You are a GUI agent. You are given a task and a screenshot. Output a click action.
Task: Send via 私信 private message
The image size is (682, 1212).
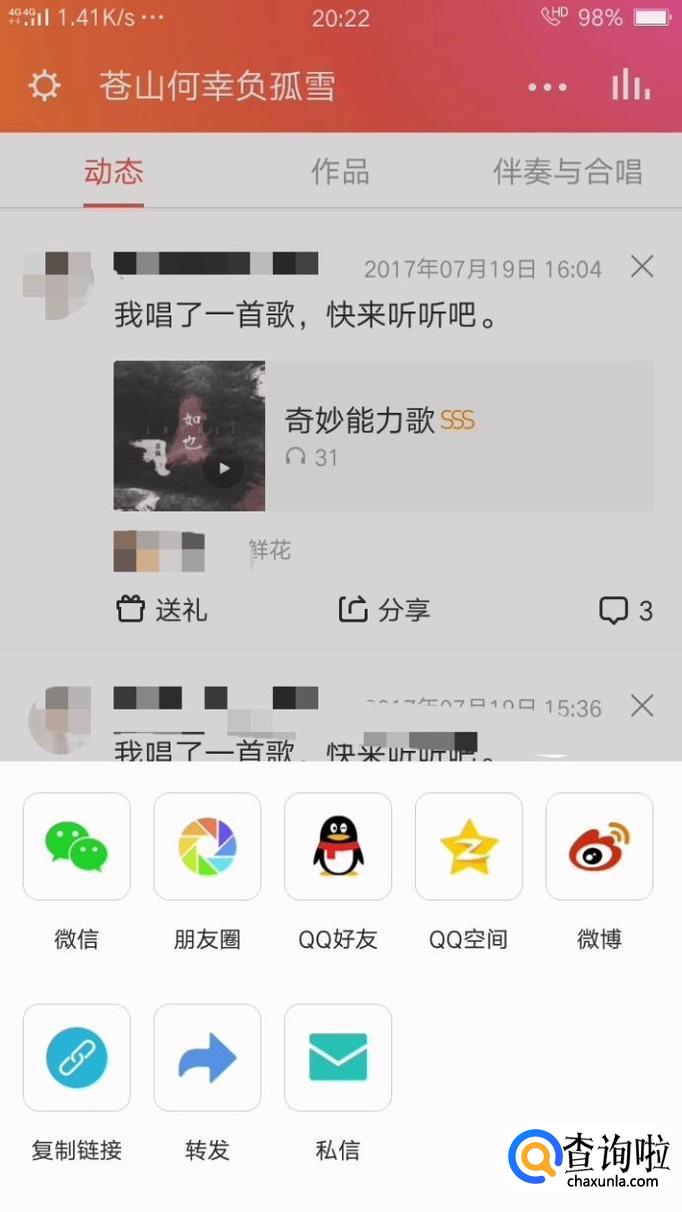338,1058
